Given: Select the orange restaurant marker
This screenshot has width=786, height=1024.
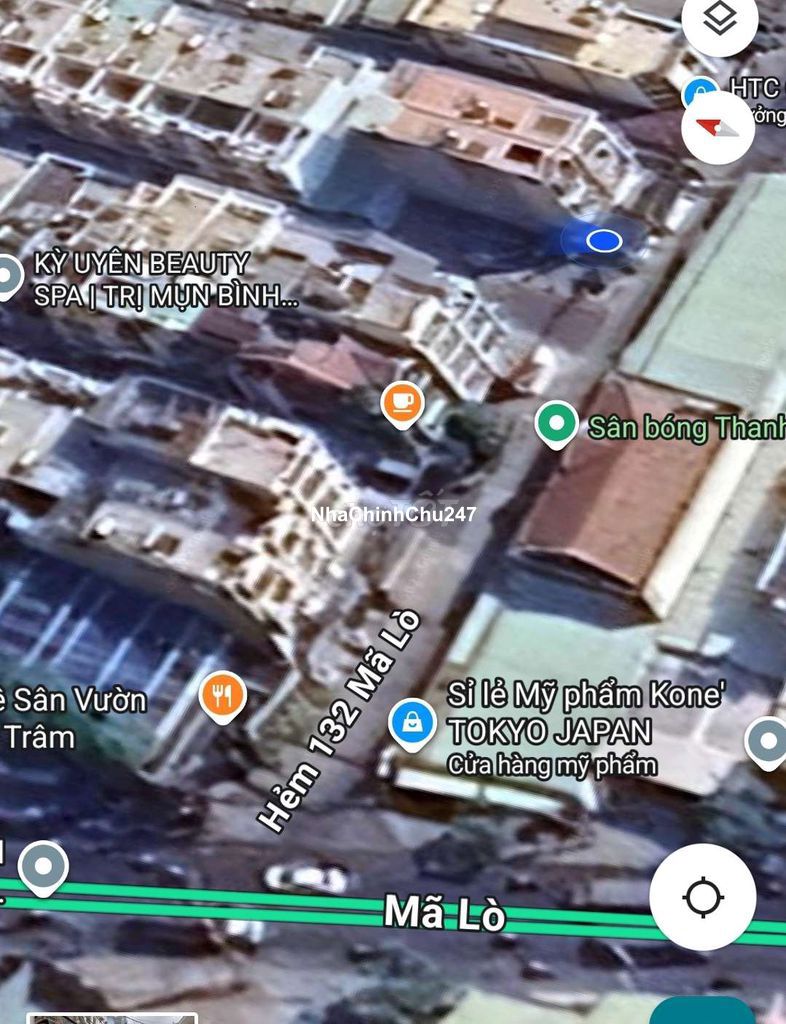Looking at the screenshot, I should (x=222, y=696).
